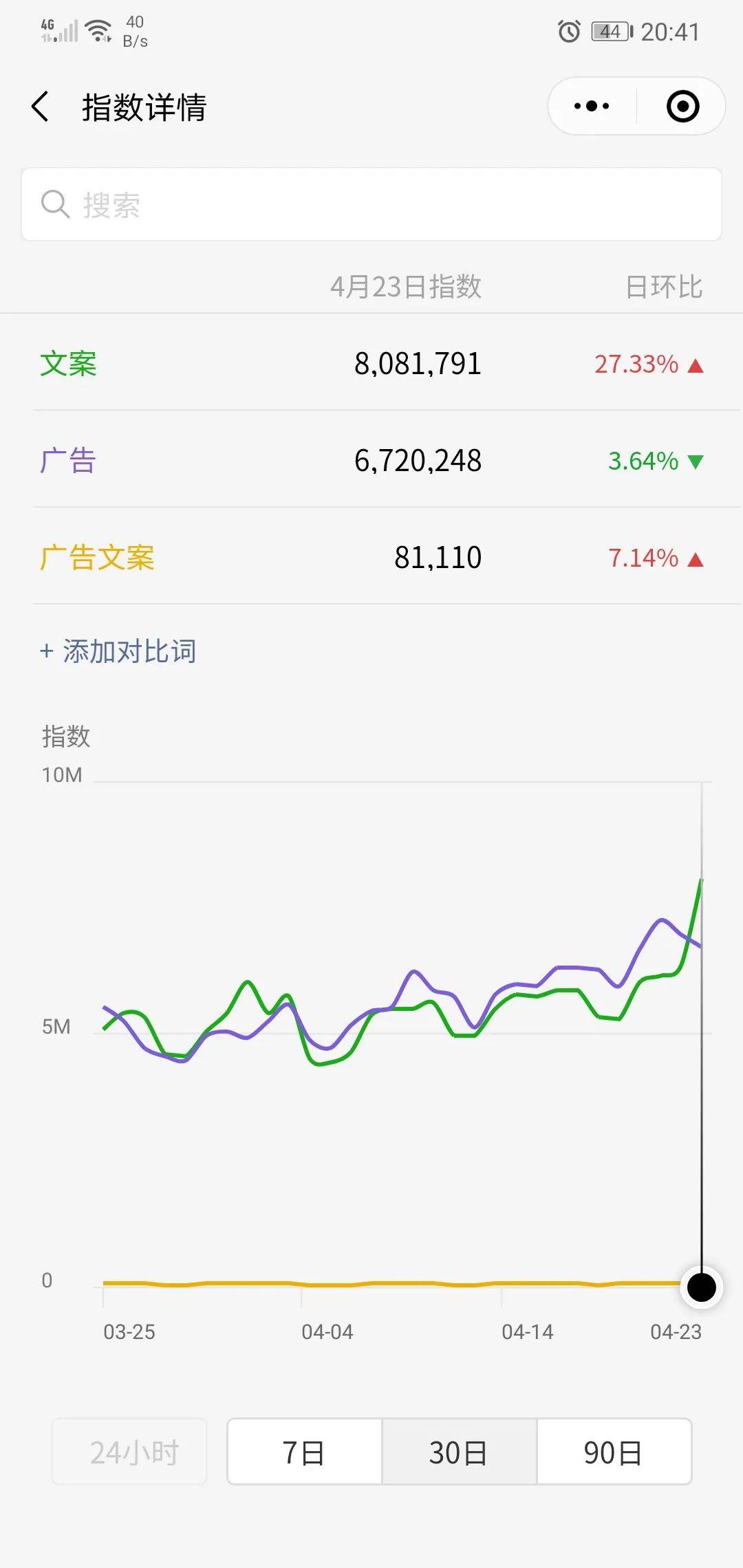The width and height of the screenshot is (743, 1568).
Task: Tap the 搜索 search field
Action: (x=371, y=205)
